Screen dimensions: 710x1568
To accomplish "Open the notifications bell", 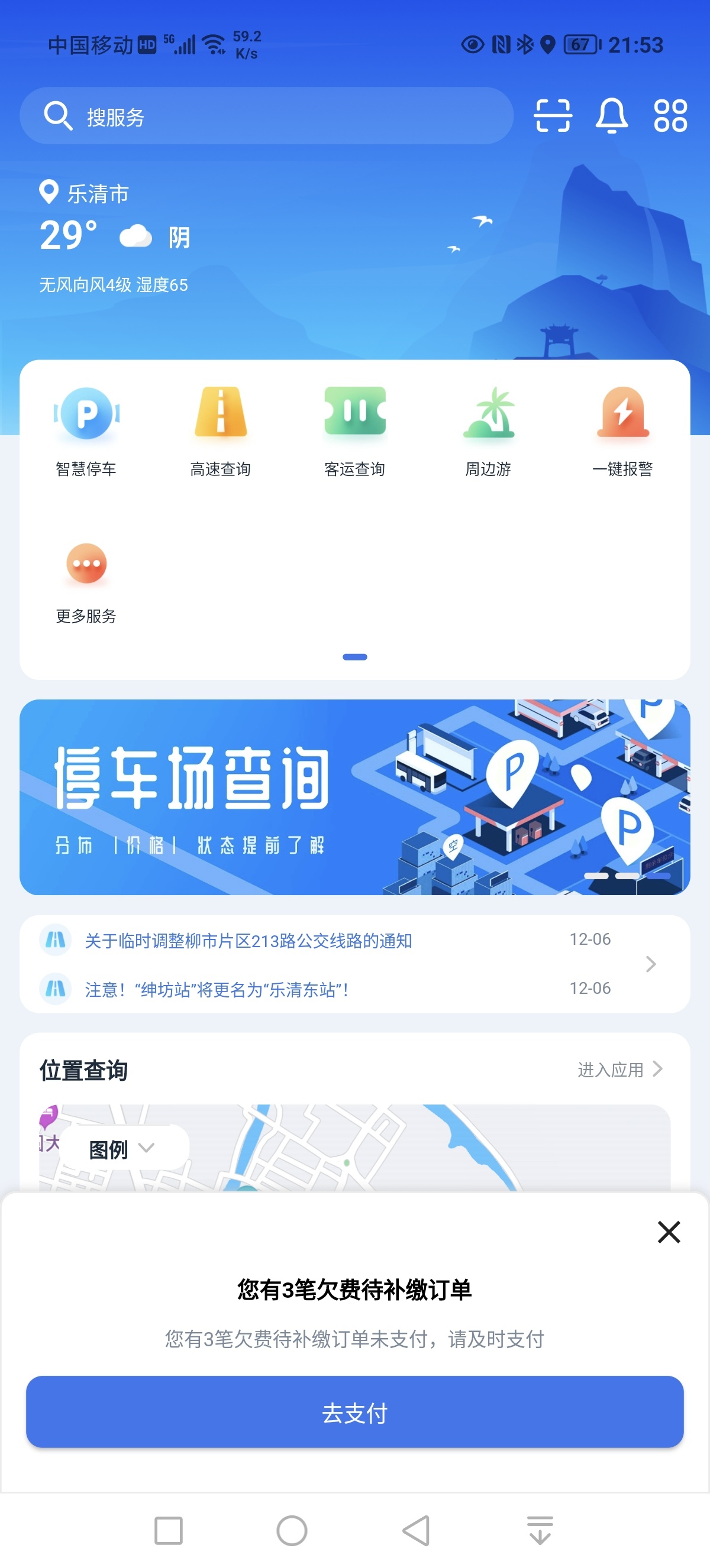I will (x=611, y=116).
